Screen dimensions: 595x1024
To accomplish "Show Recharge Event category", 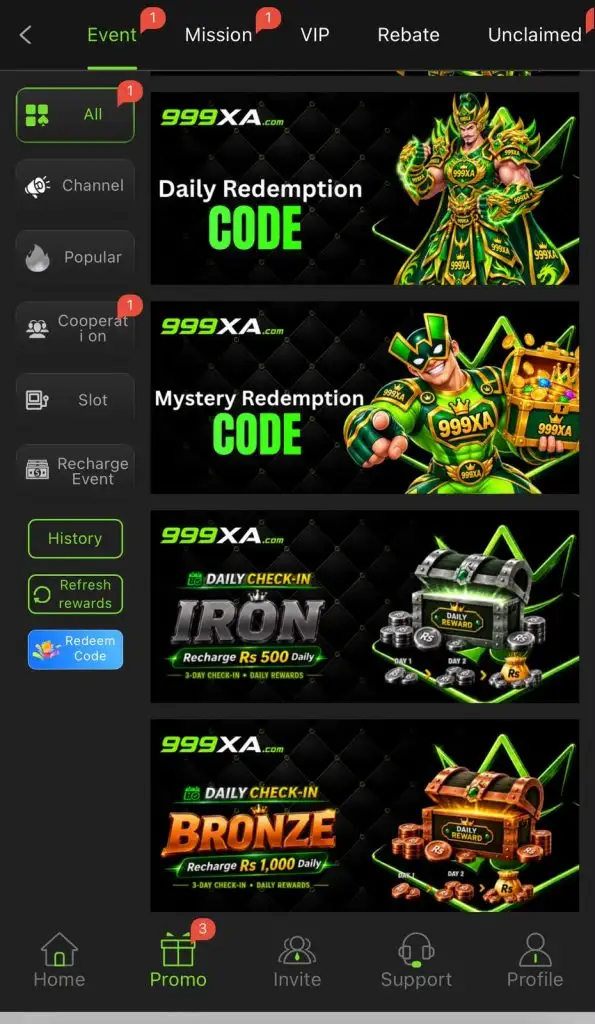I will tap(75, 471).
